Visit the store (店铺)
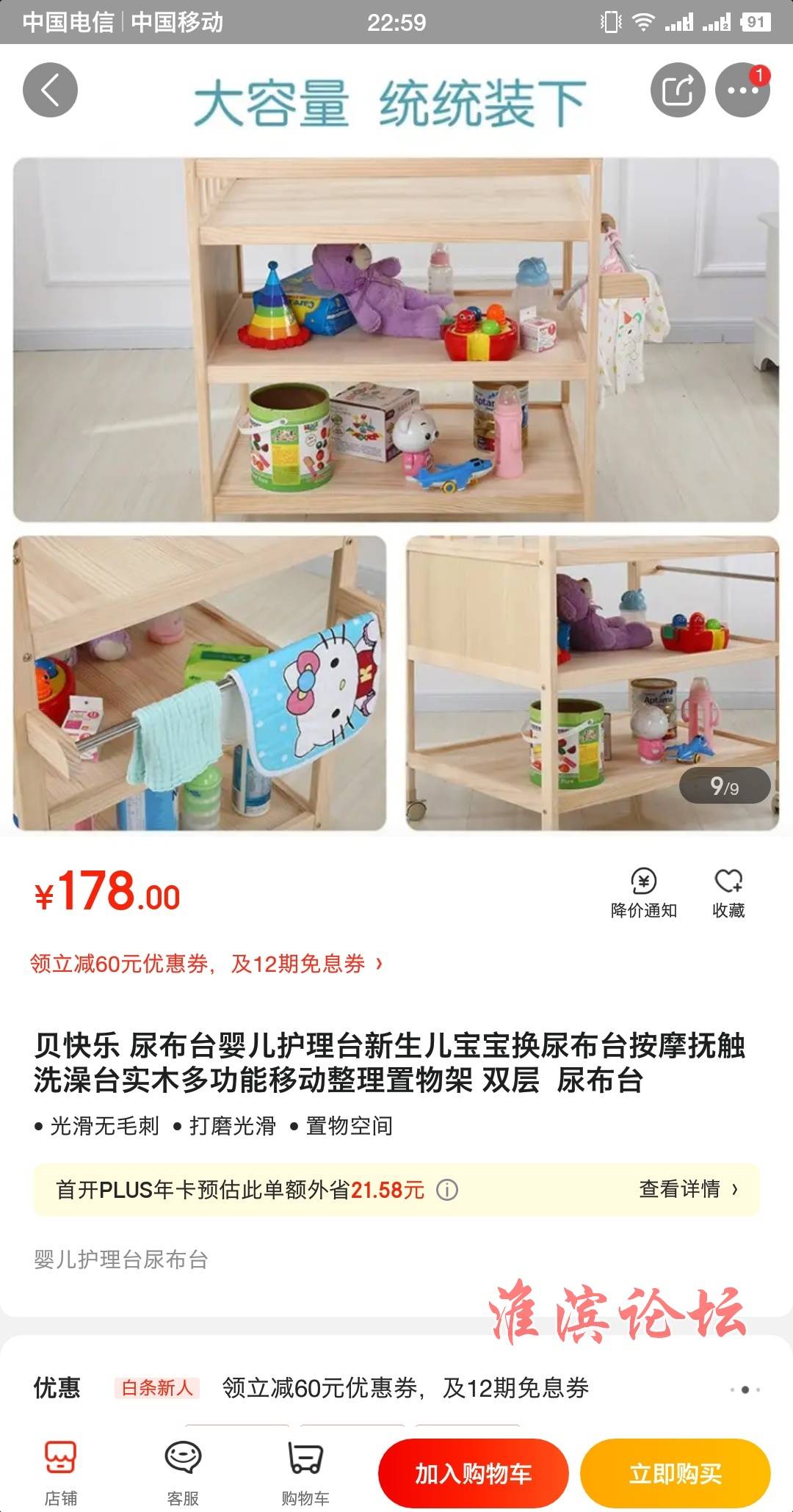The width and height of the screenshot is (793, 1512). click(x=61, y=1472)
